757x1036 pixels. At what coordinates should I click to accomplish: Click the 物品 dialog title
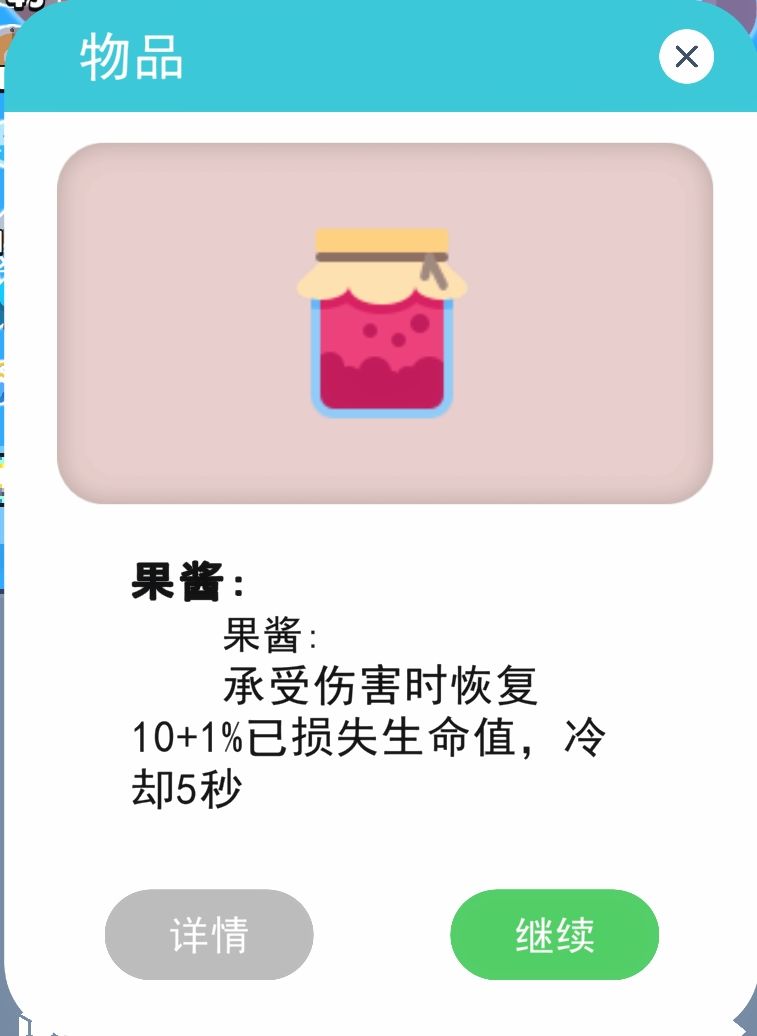[x=131, y=60]
